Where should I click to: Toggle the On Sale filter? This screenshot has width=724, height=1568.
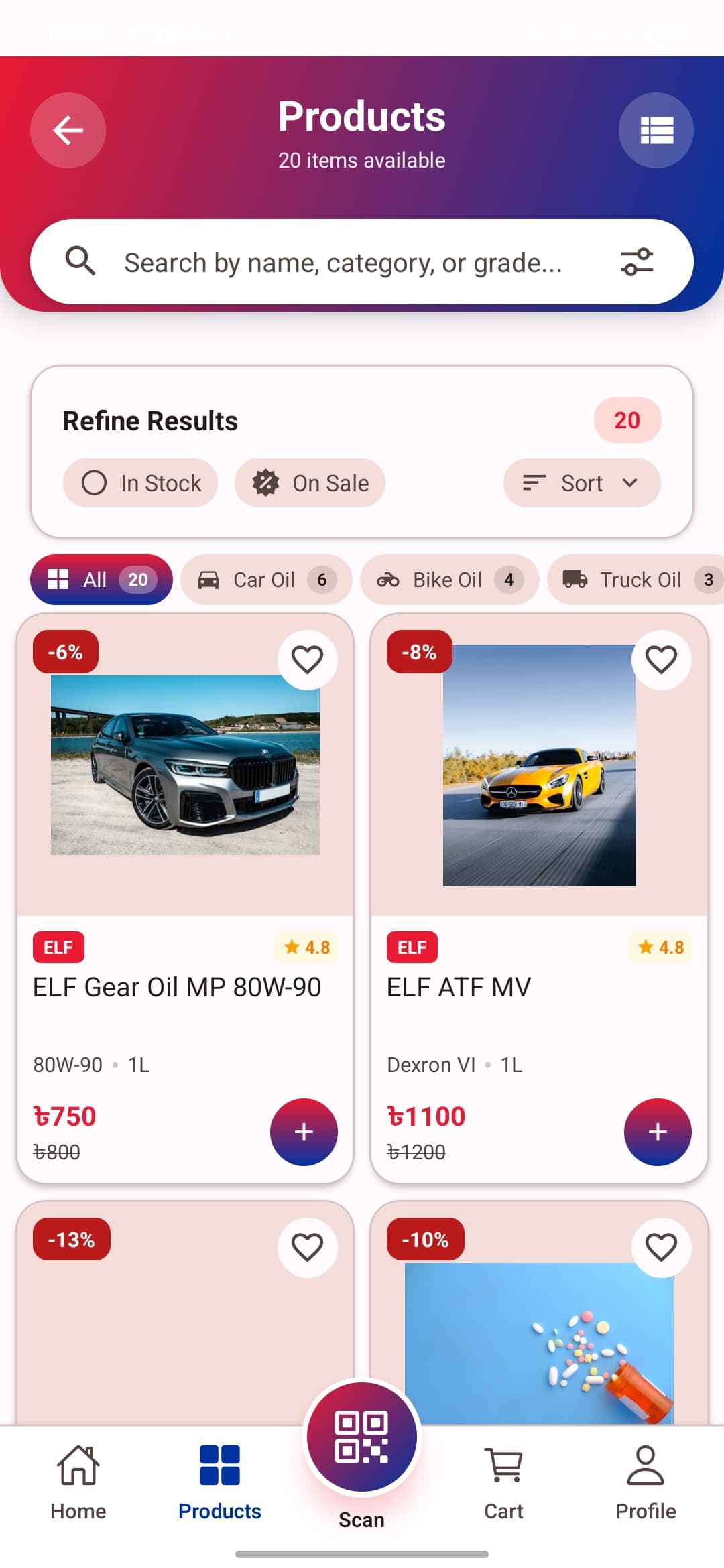(310, 482)
